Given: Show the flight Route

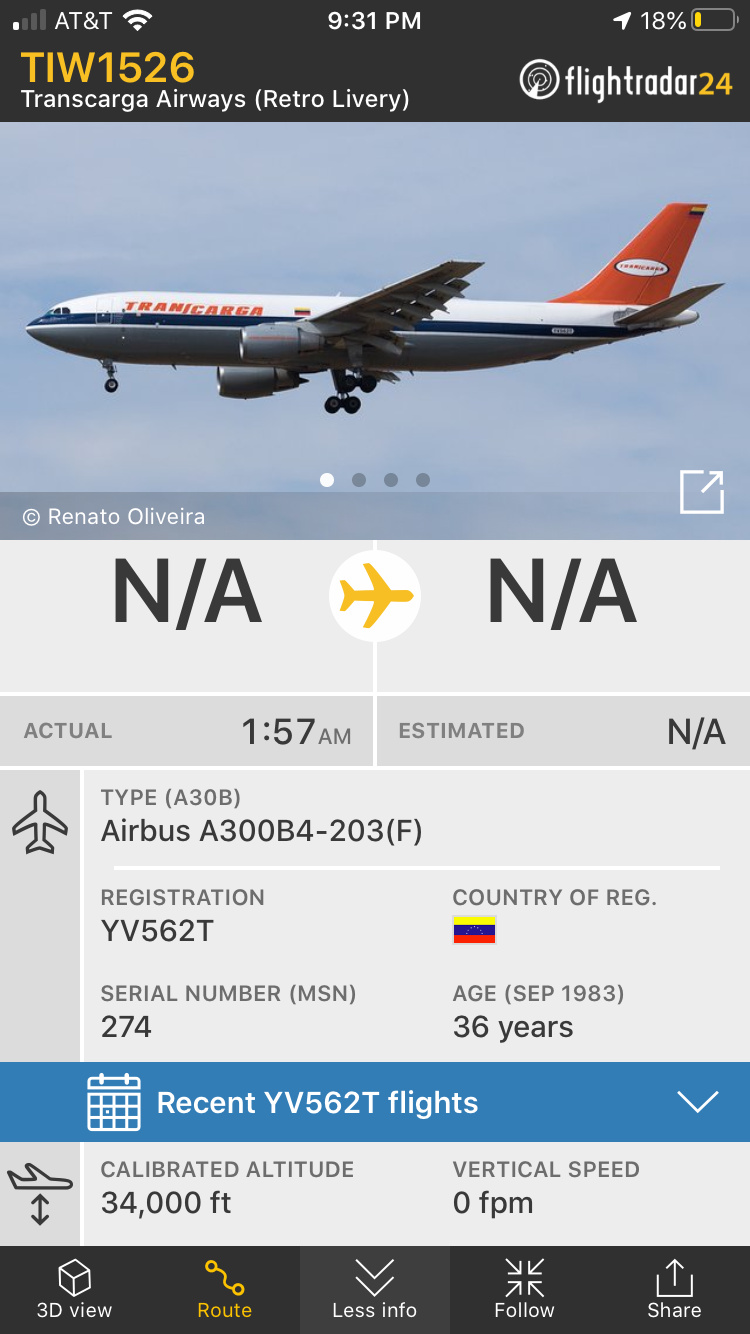Looking at the screenshot, I should (224, 1290).
